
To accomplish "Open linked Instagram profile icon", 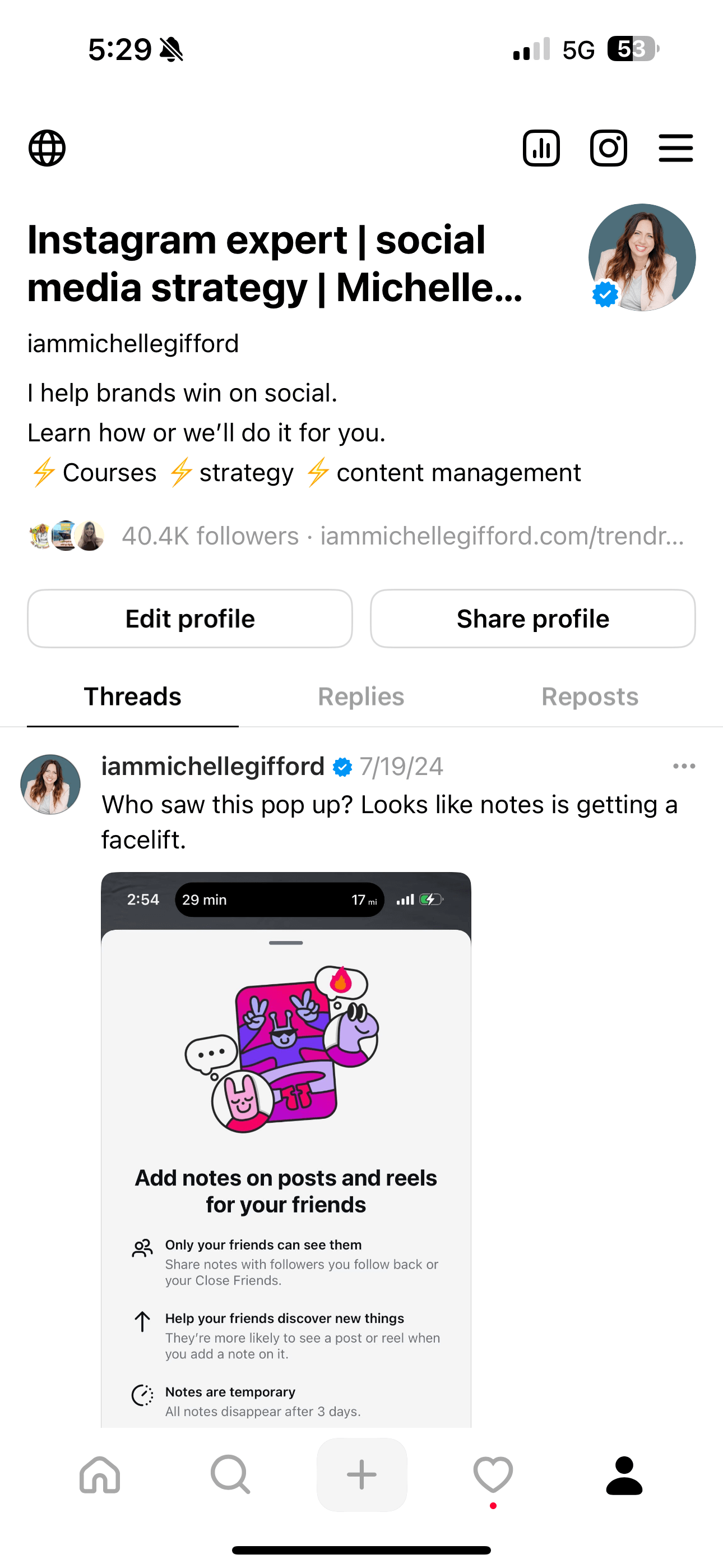I will click(x=609, y=148).
